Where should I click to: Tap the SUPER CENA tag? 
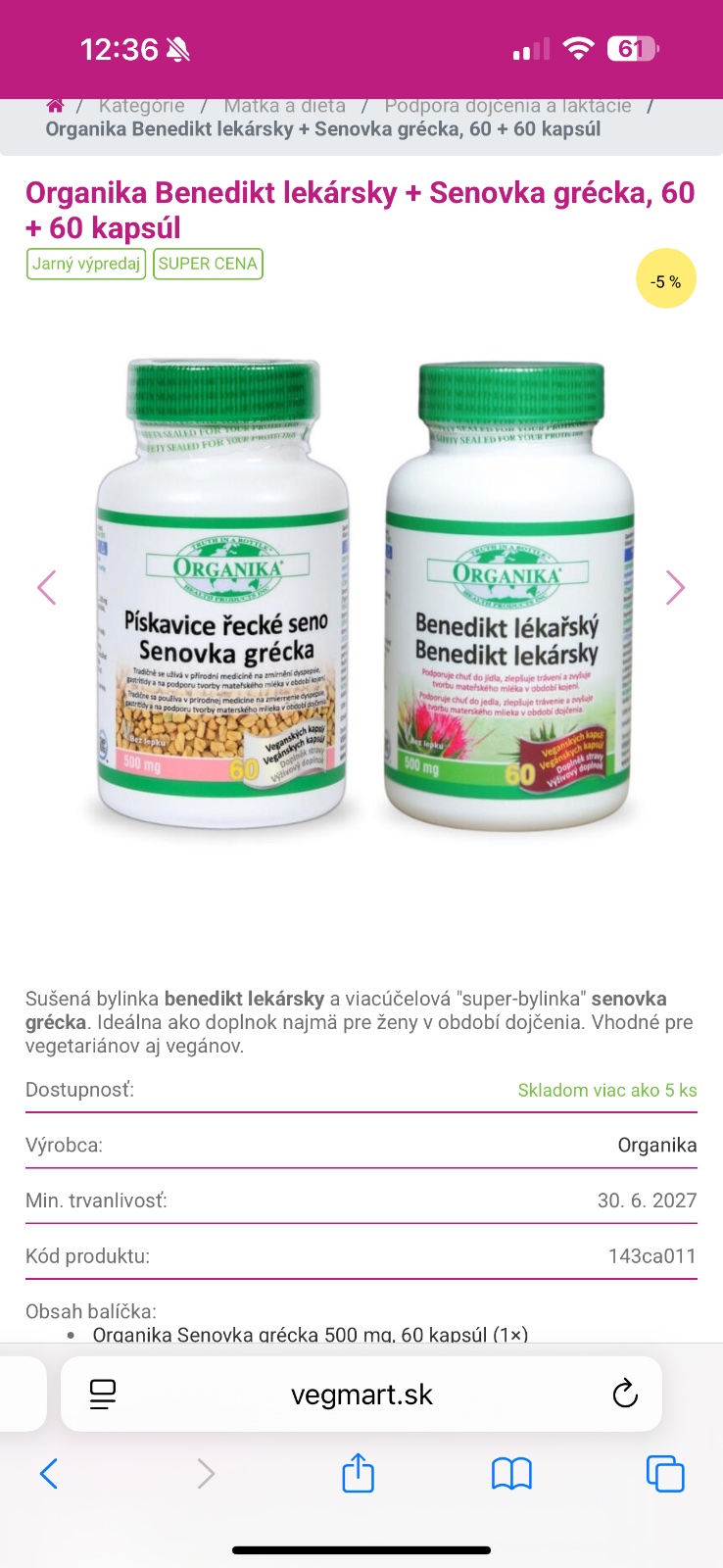tap(208, 264)
